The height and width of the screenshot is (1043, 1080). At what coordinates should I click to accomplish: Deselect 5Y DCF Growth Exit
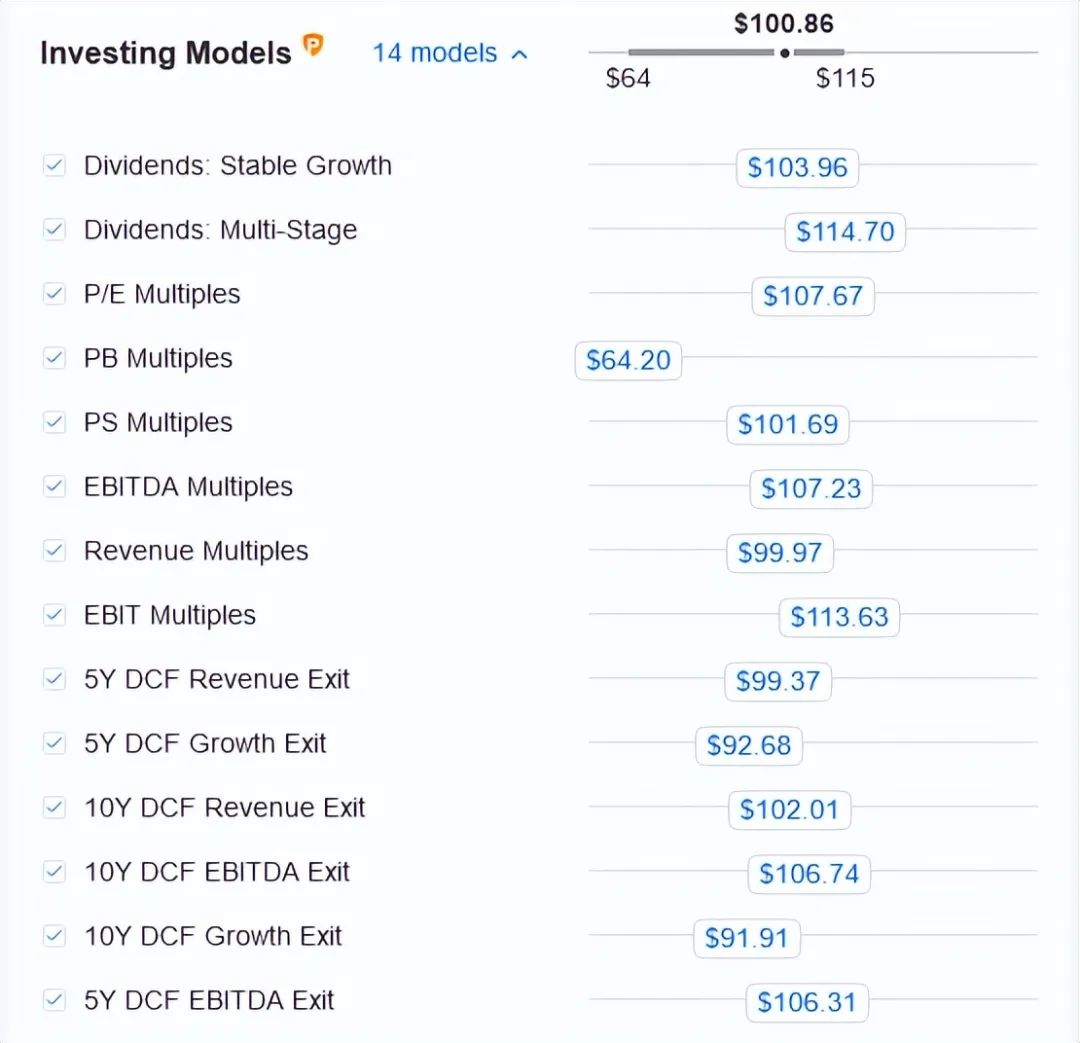[54, 743]
